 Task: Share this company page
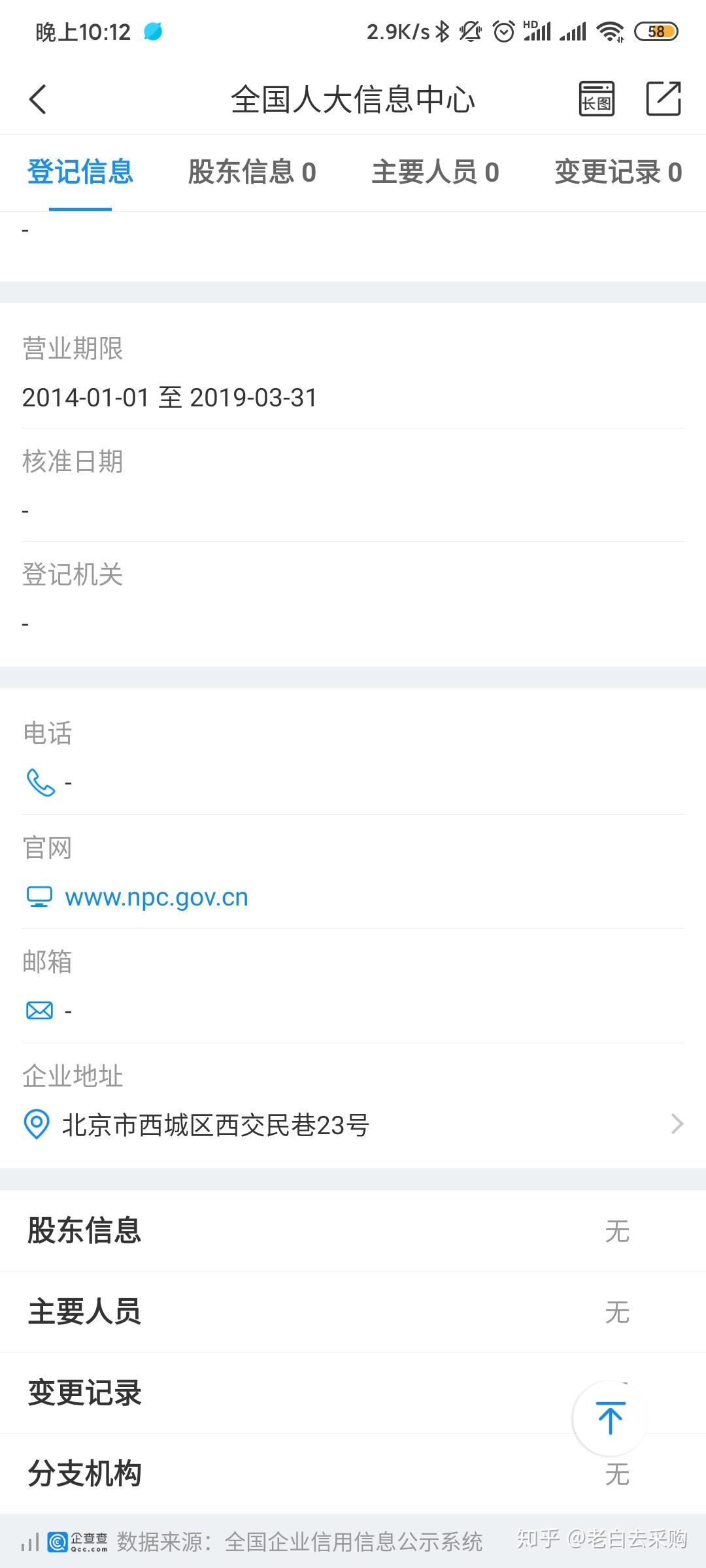pyautogui.click(x=664, y=99)
